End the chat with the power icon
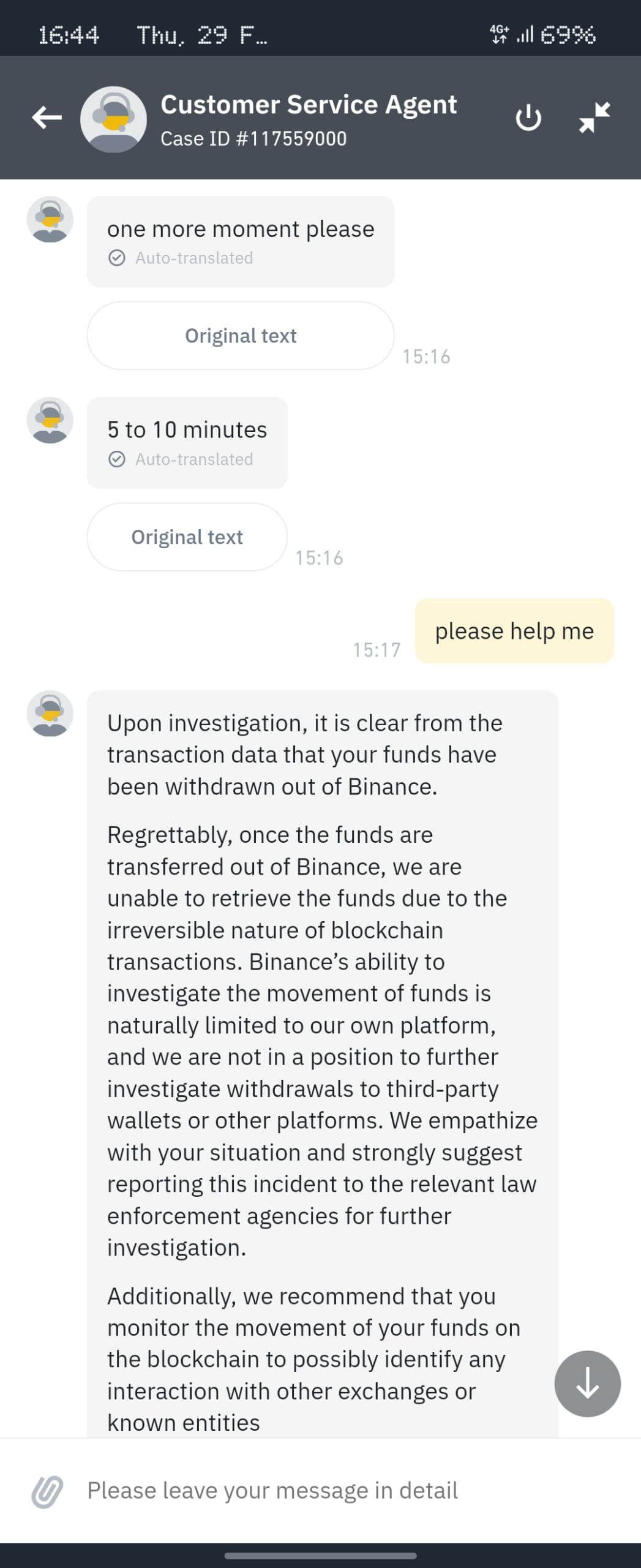 (x=528, y=118)
